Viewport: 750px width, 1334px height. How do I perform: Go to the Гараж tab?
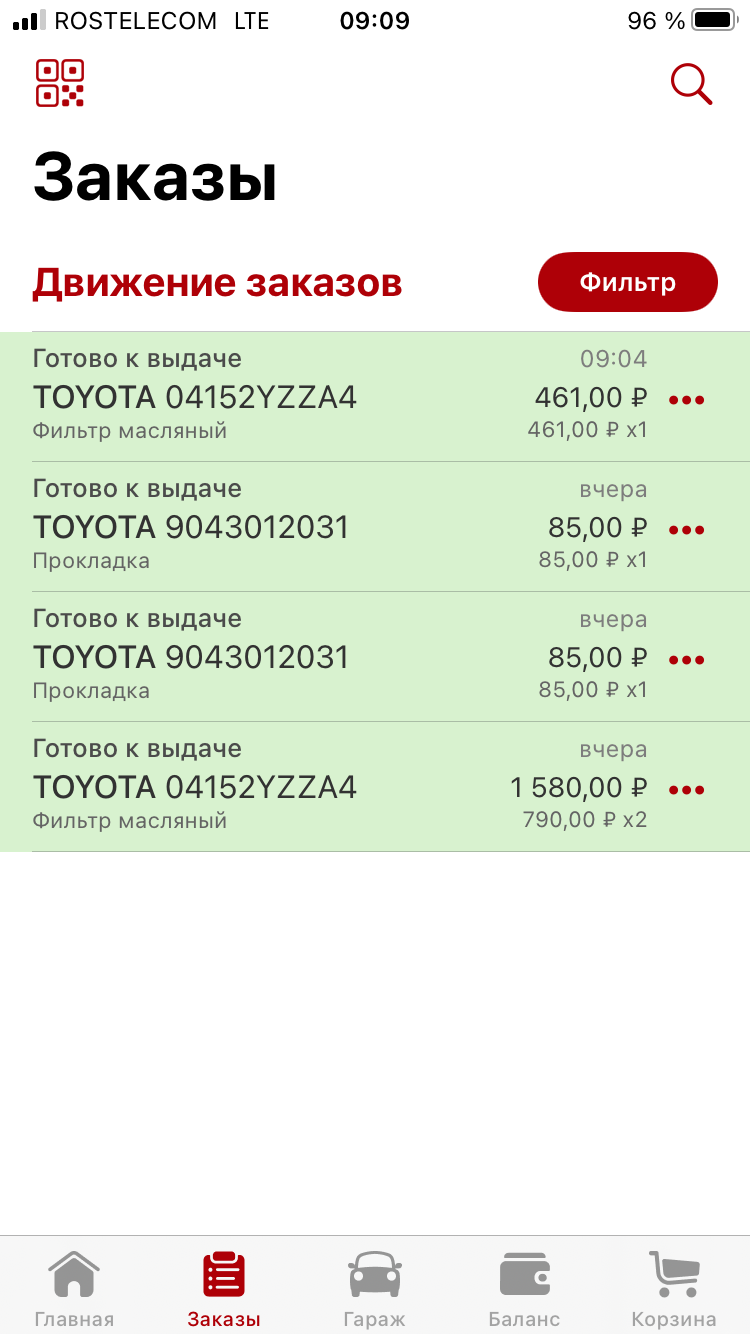tap(375, 1289)
